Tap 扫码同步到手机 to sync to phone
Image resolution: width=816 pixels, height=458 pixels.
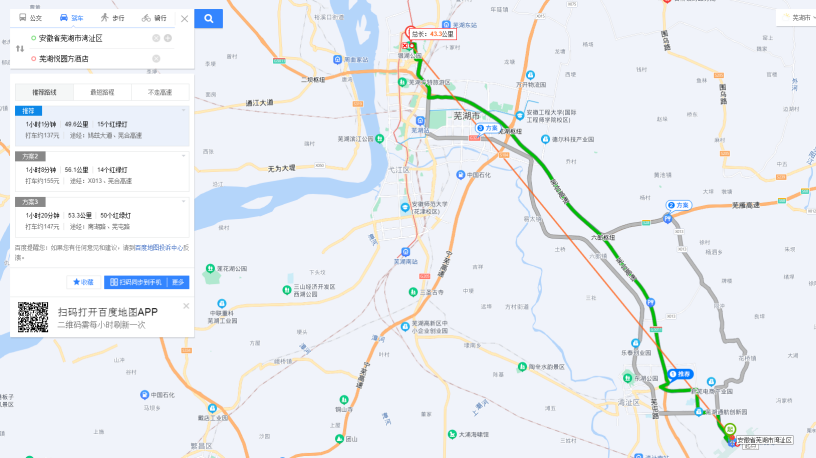coord(137,282)
